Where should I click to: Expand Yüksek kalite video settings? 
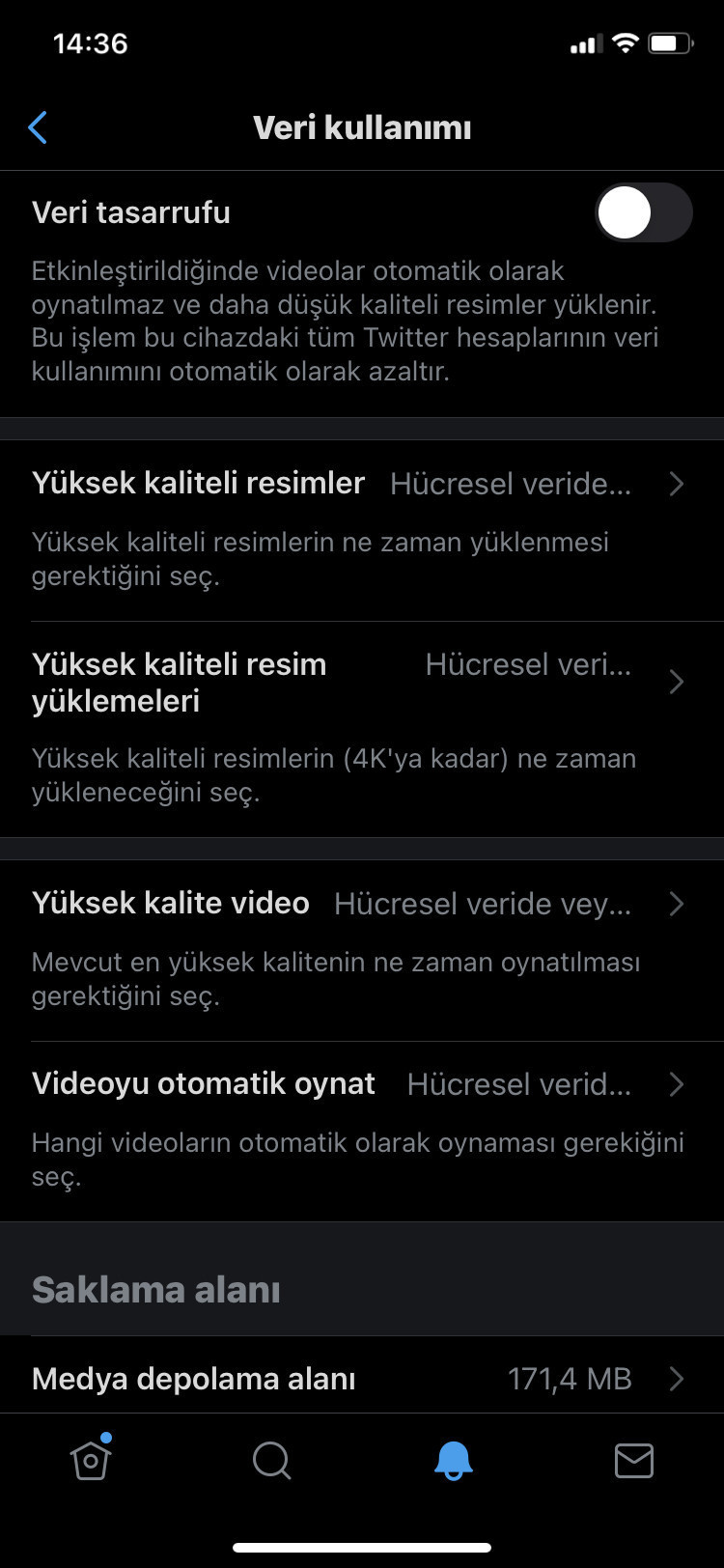click(675, 905)
